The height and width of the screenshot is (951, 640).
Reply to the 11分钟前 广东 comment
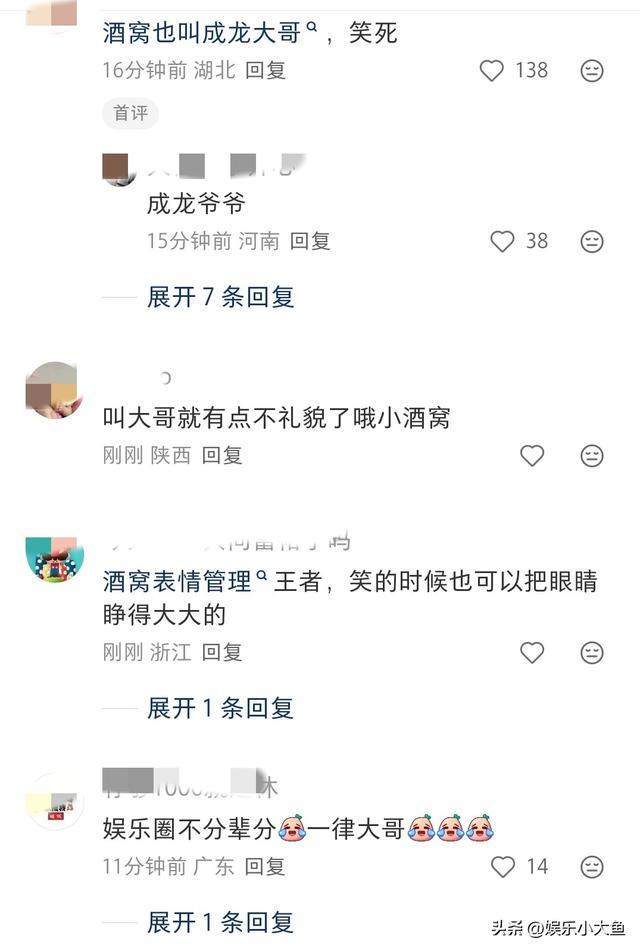[x=266, y=866]
